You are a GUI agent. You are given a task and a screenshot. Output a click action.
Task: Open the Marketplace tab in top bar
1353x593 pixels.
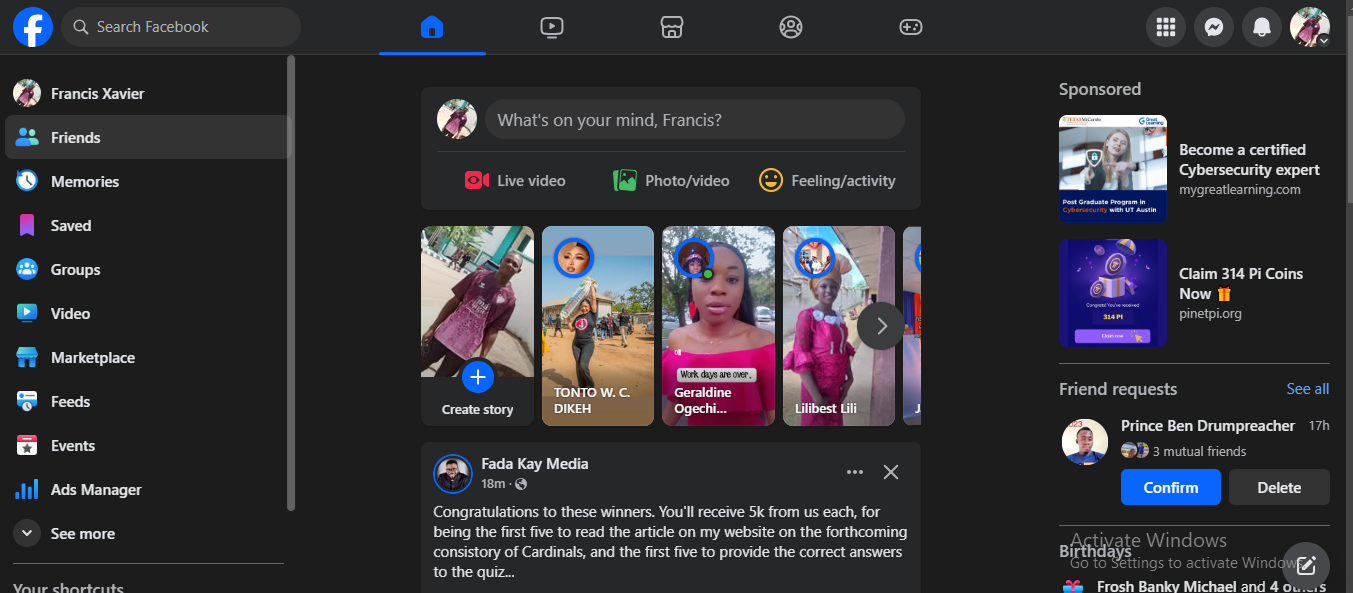pyautogui.click(x=672, y=27)
